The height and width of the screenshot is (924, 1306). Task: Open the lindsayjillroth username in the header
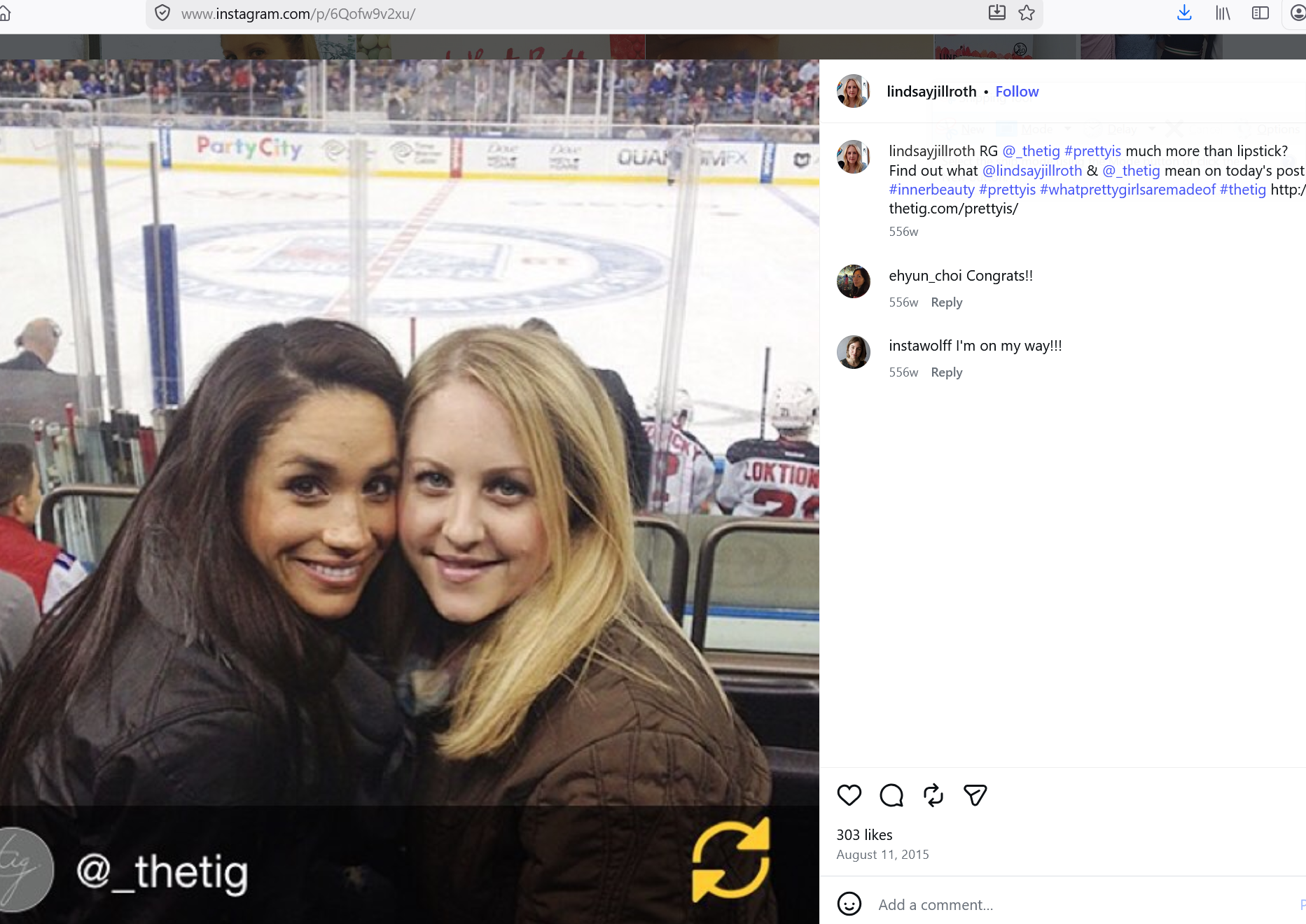[x=931, y=92]
